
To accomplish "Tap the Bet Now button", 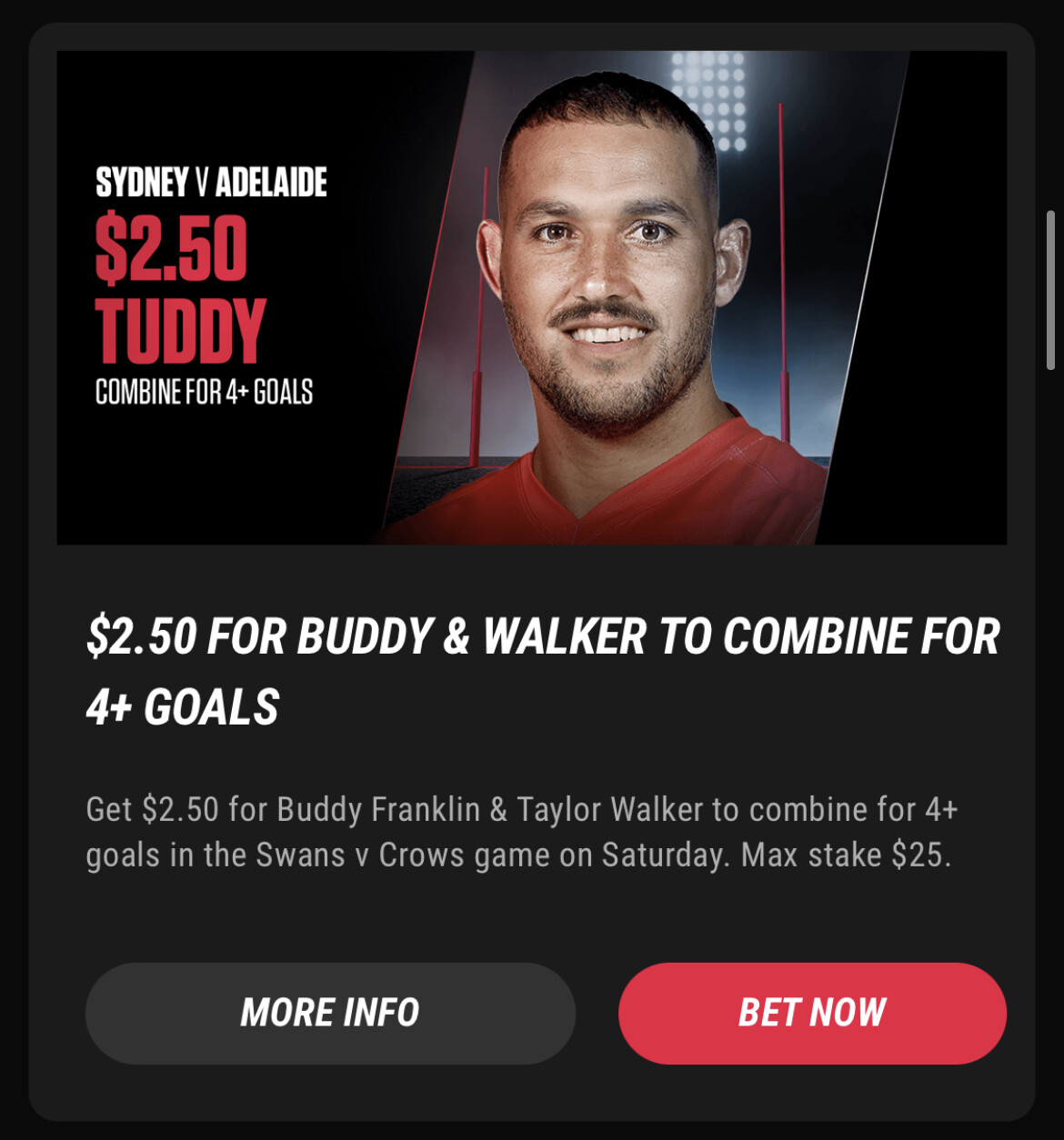I will pyautogui.click(x=812, y=1013).
